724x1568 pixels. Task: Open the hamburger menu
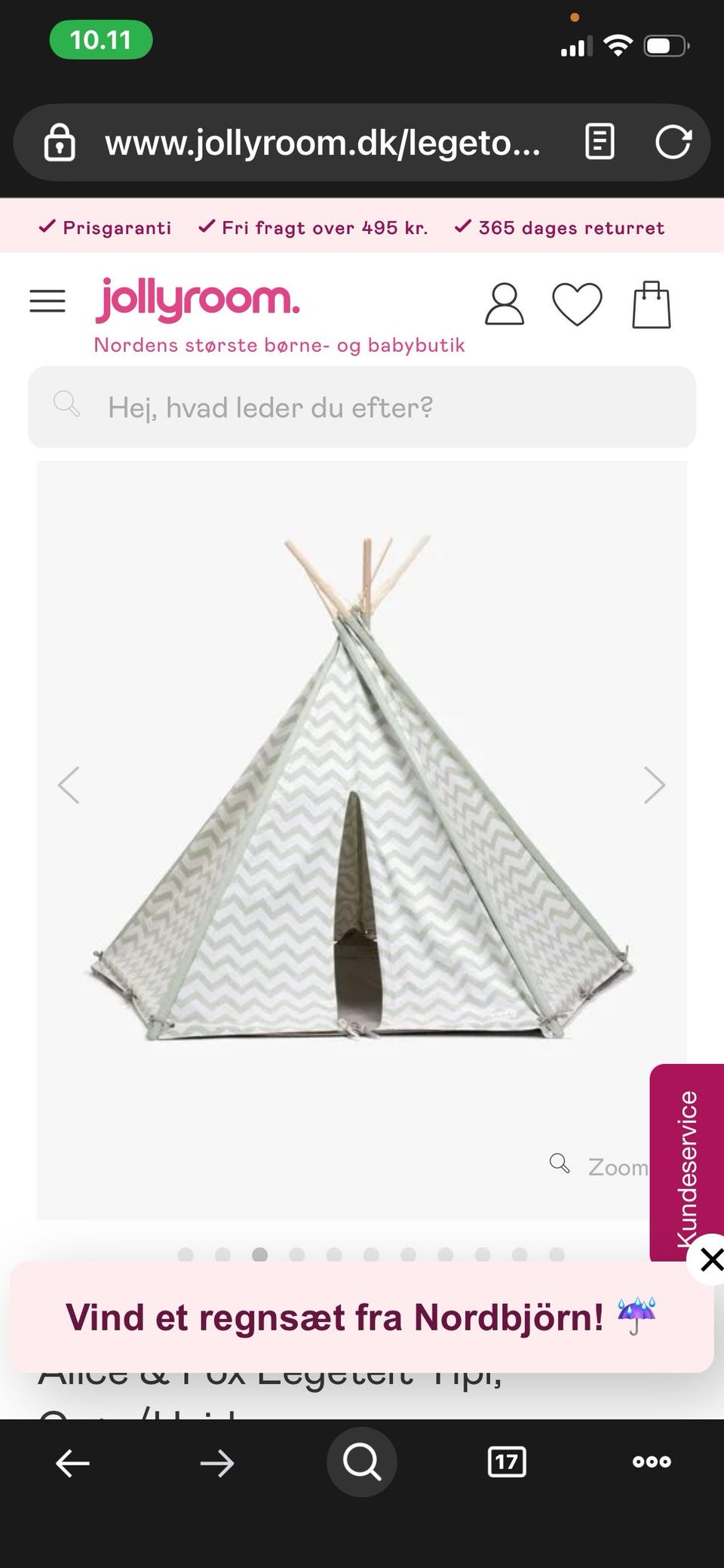48,301
